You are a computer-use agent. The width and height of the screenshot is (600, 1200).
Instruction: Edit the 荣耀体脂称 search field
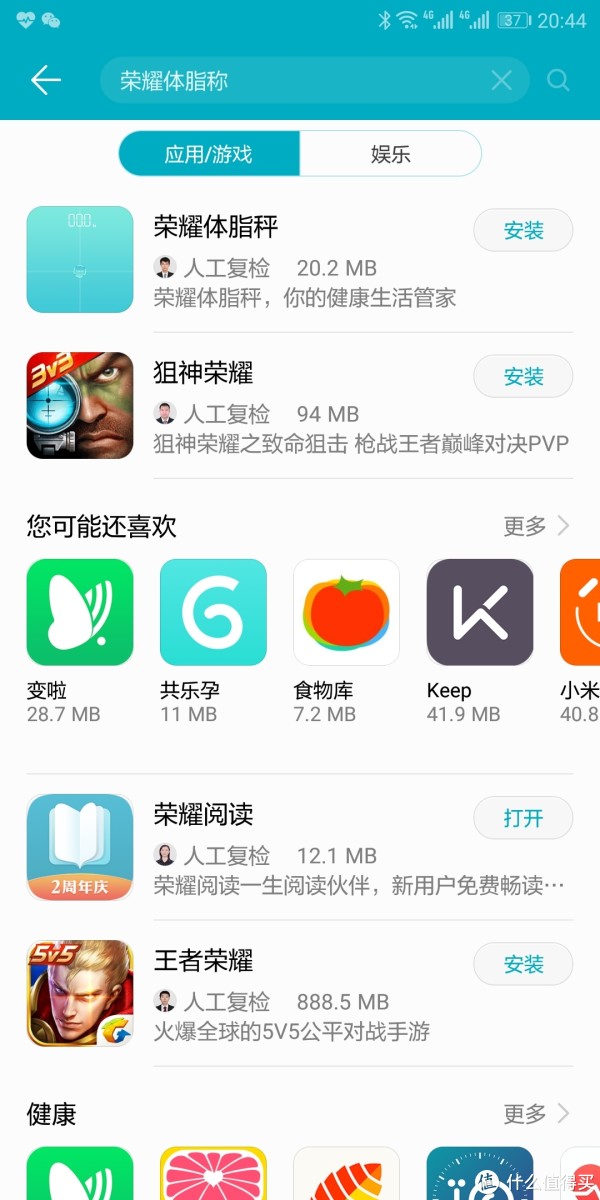(x=290, y=81)
